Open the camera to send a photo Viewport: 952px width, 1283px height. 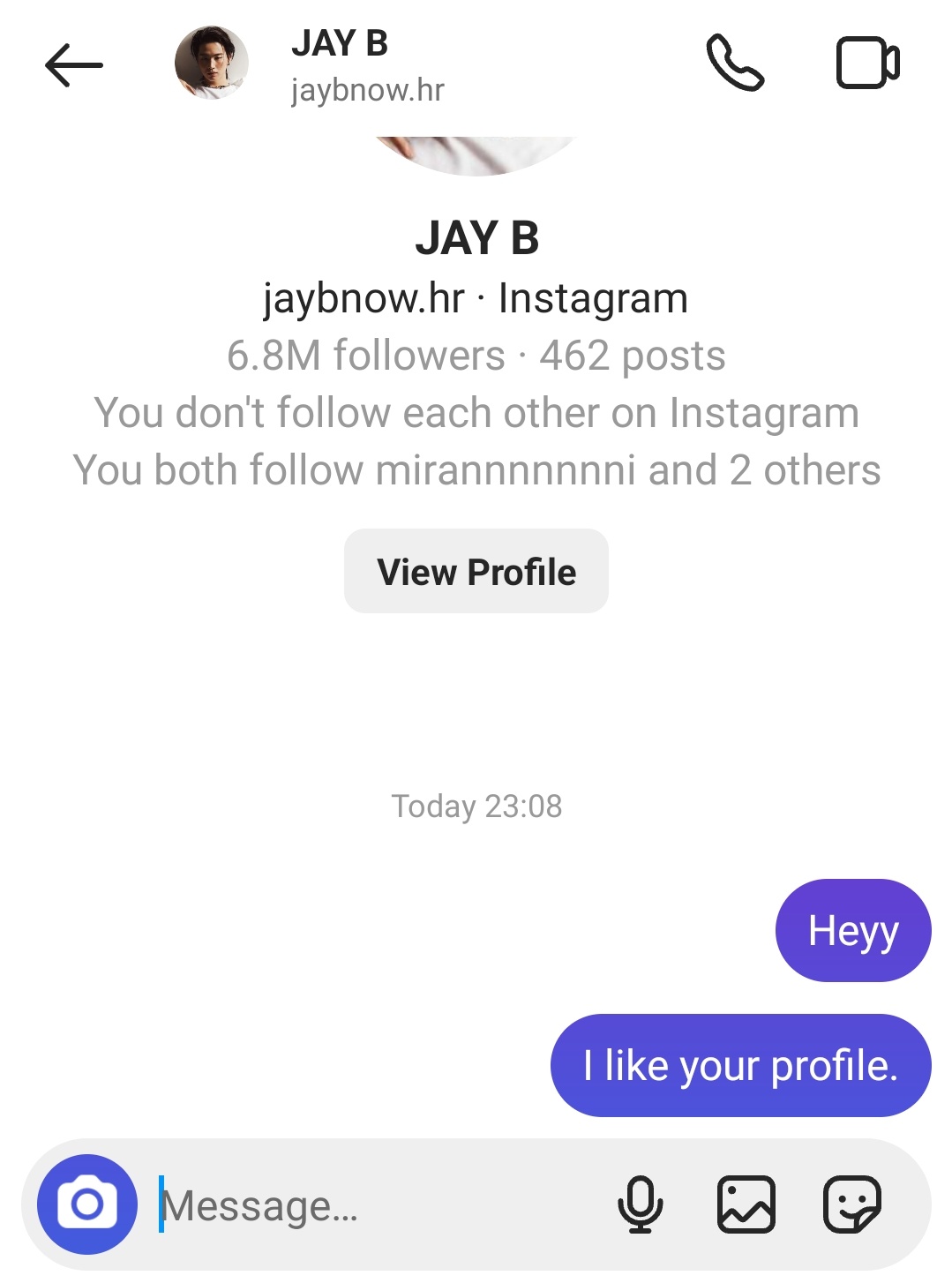click(x=87, y=1204)
